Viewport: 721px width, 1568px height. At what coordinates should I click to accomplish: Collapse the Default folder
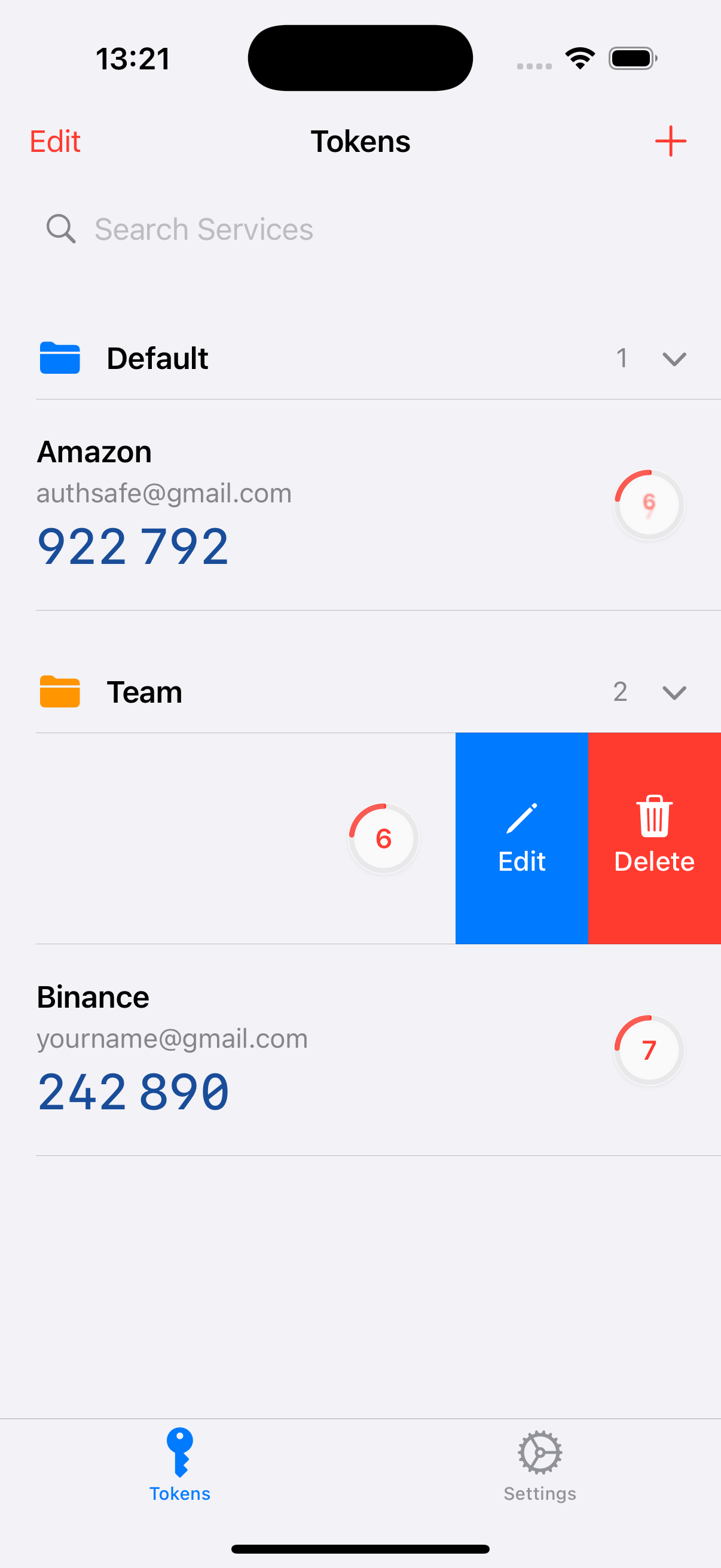tap(674, 359)
